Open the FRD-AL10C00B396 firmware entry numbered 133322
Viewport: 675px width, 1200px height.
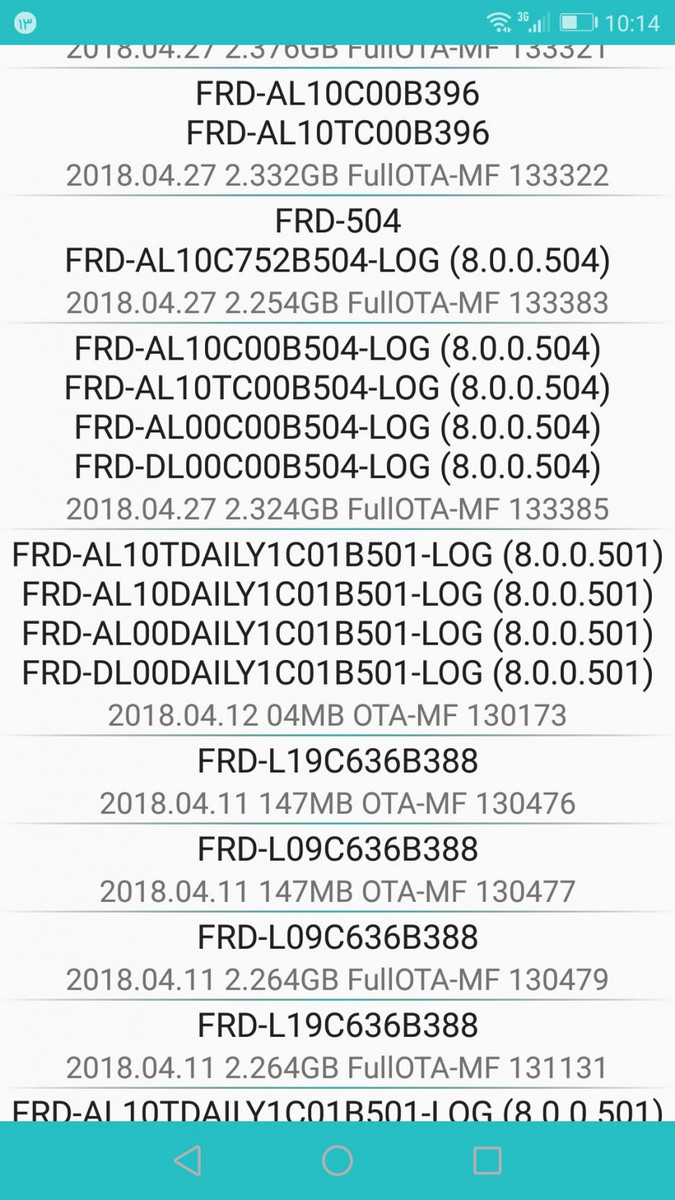point(337,134)
